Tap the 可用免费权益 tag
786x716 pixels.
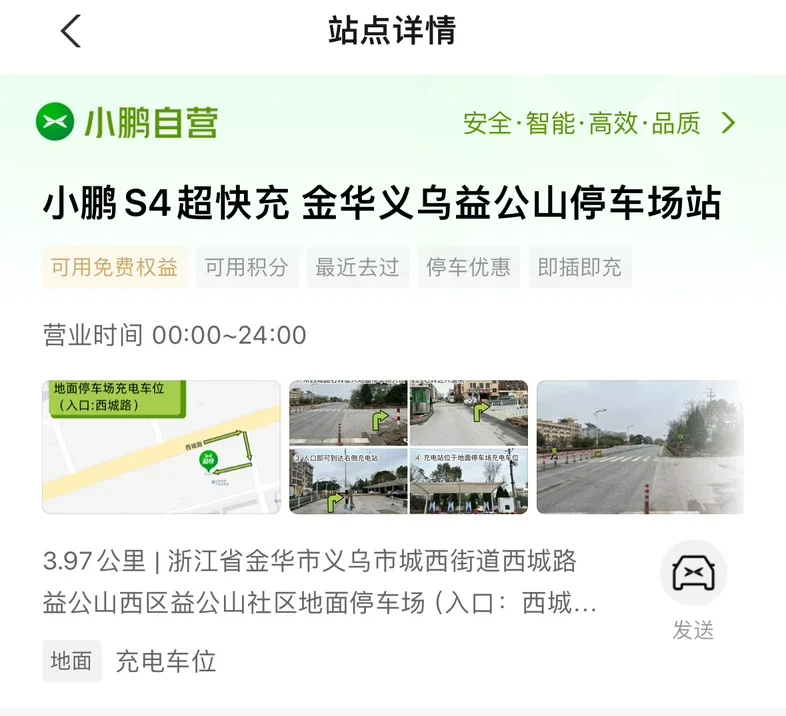click(114, 267)
